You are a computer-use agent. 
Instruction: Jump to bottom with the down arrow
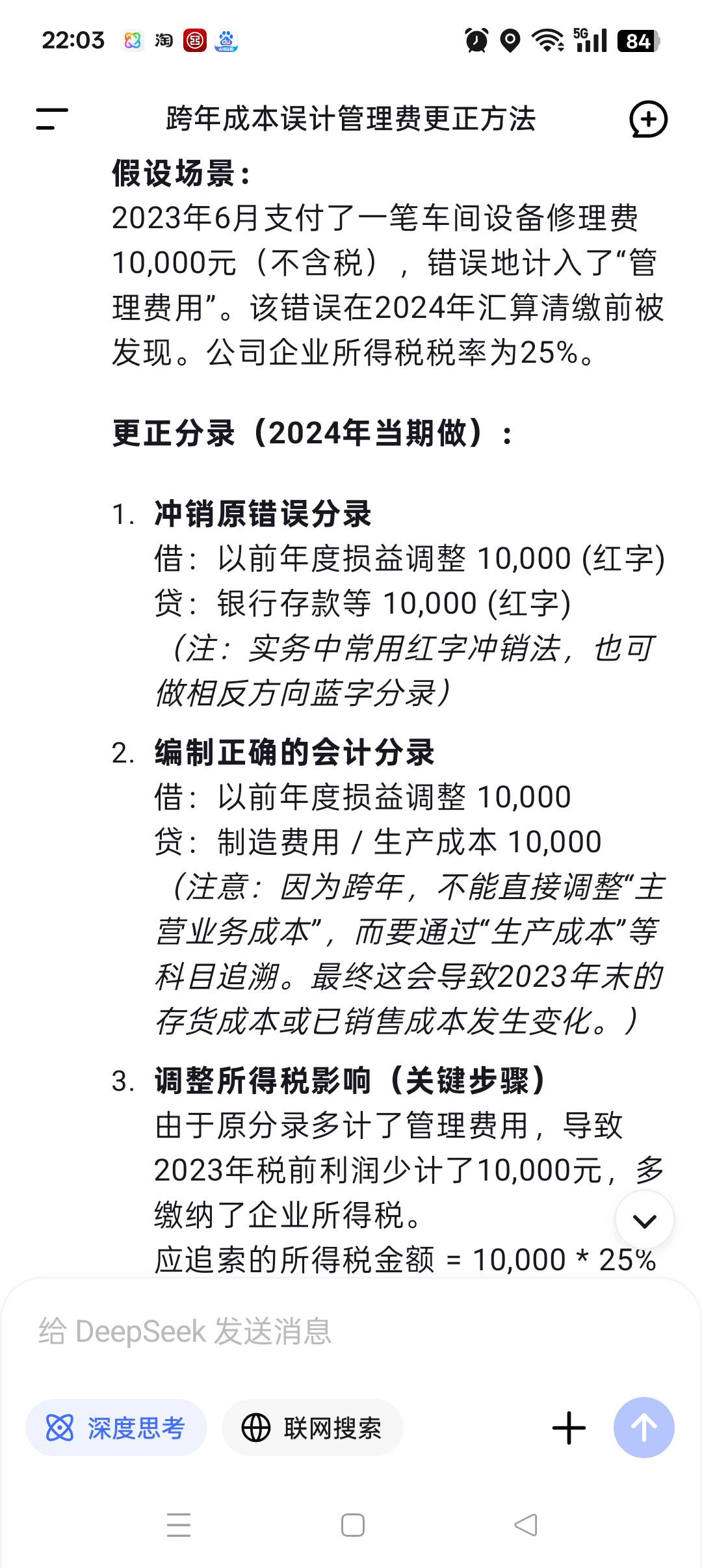[x=644, y=1220]
